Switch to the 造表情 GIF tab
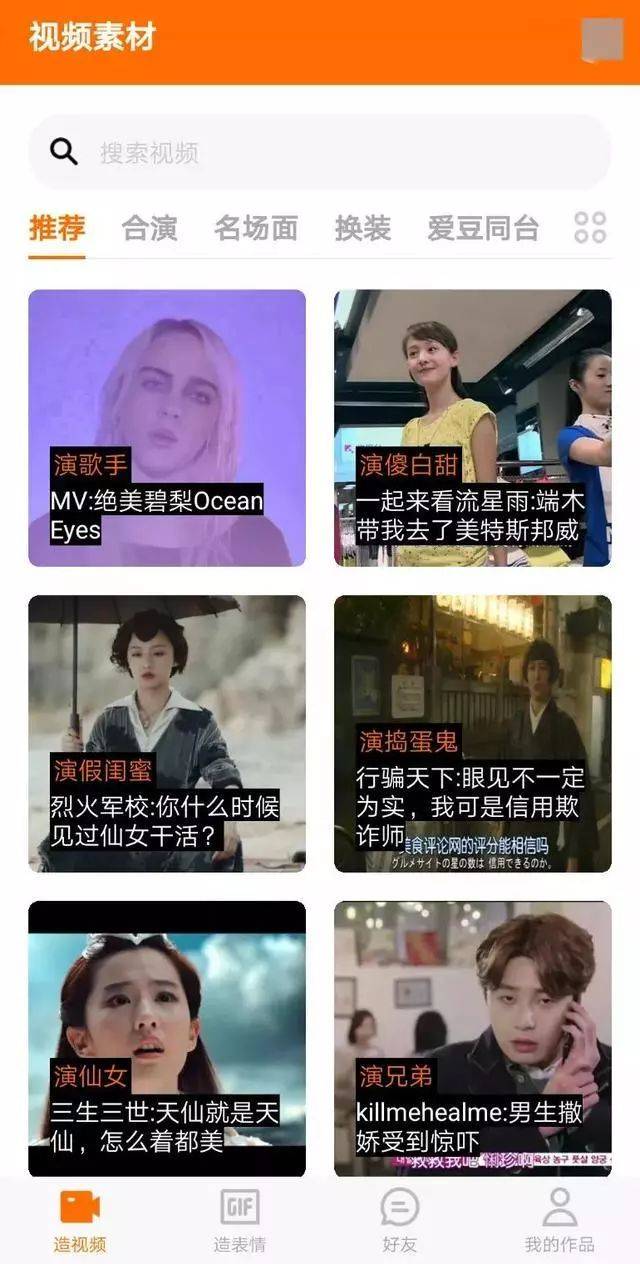This screenshot has height=1264, width=640. (x=240, y=1220)
